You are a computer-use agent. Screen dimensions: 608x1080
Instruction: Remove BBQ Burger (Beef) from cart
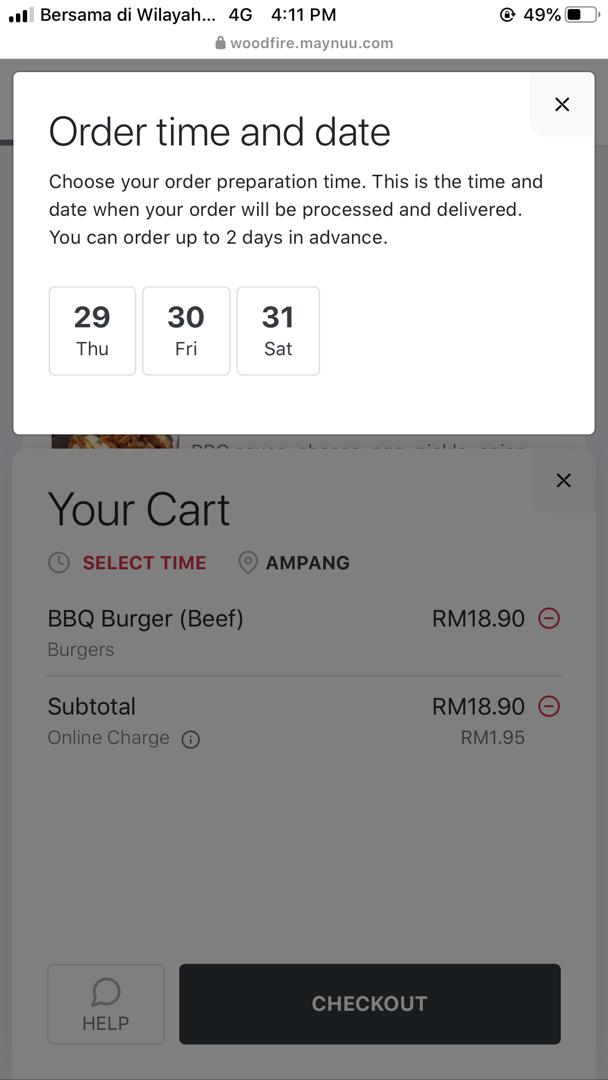coord(549,619)
